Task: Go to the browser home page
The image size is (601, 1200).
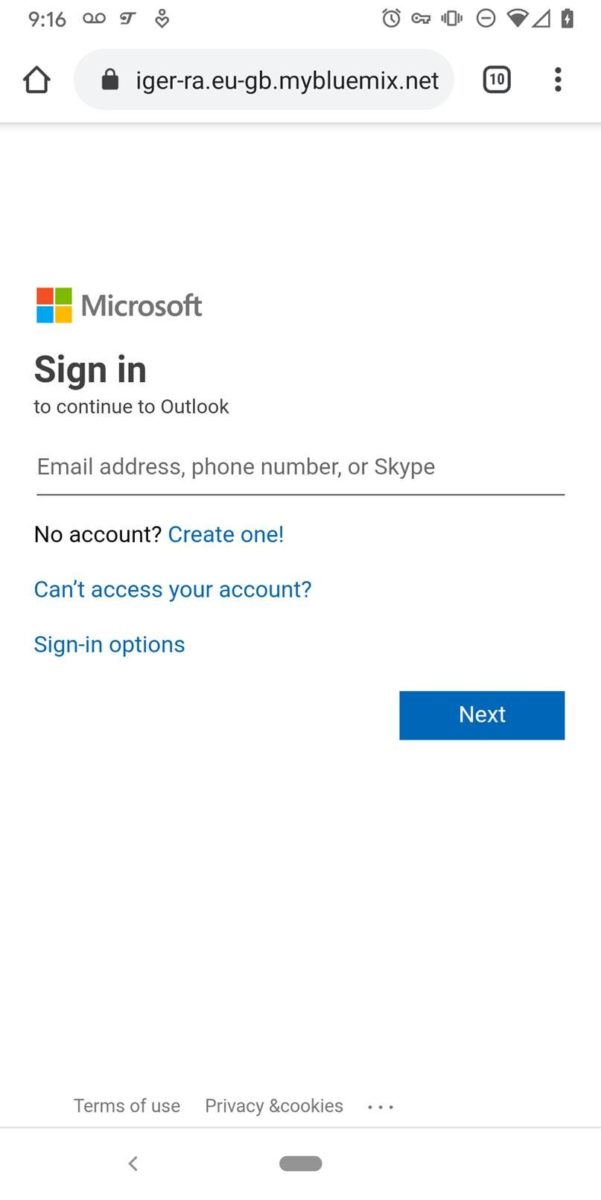Action: coord(36,80)
